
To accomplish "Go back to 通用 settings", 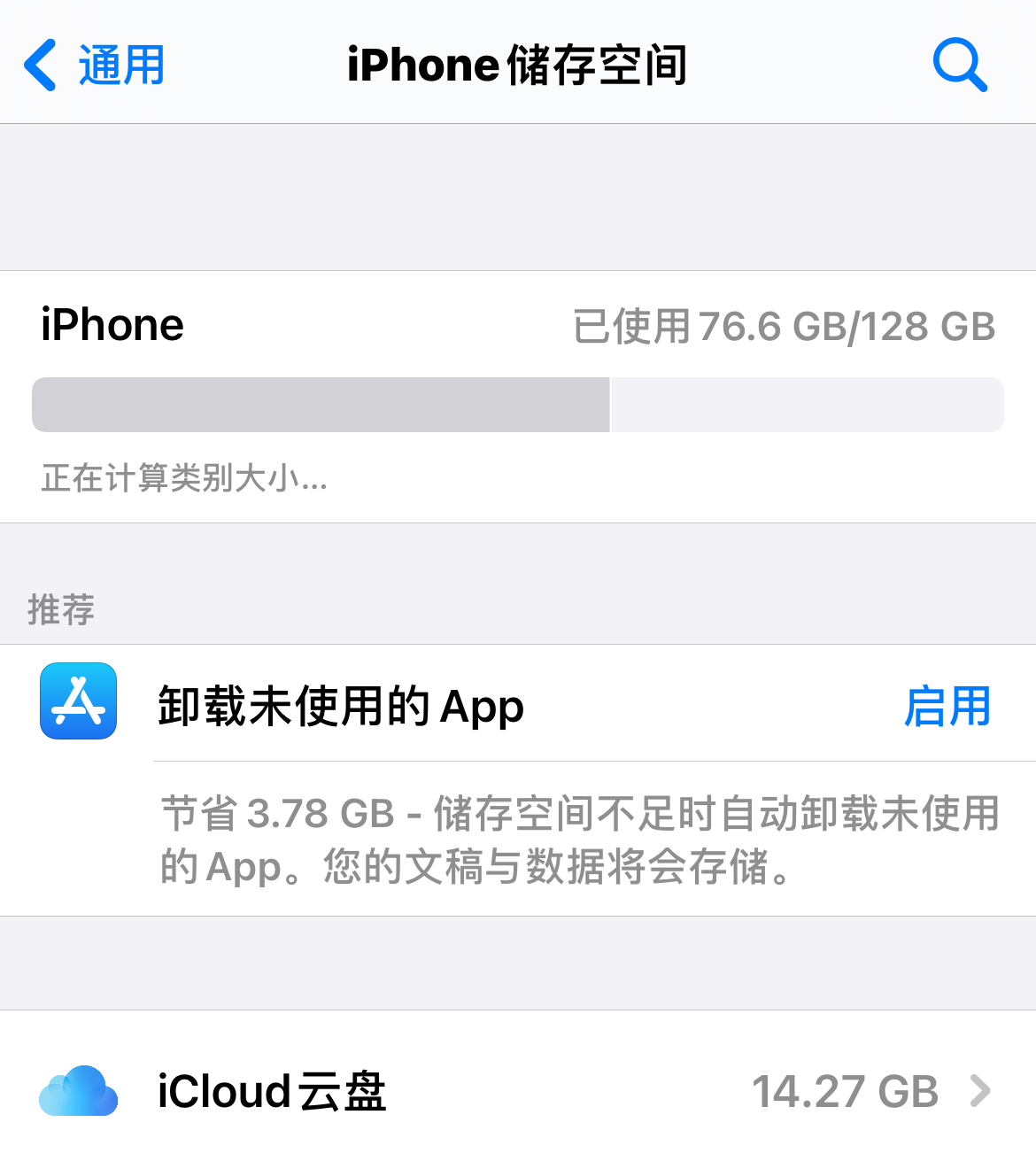I will 94,66.
